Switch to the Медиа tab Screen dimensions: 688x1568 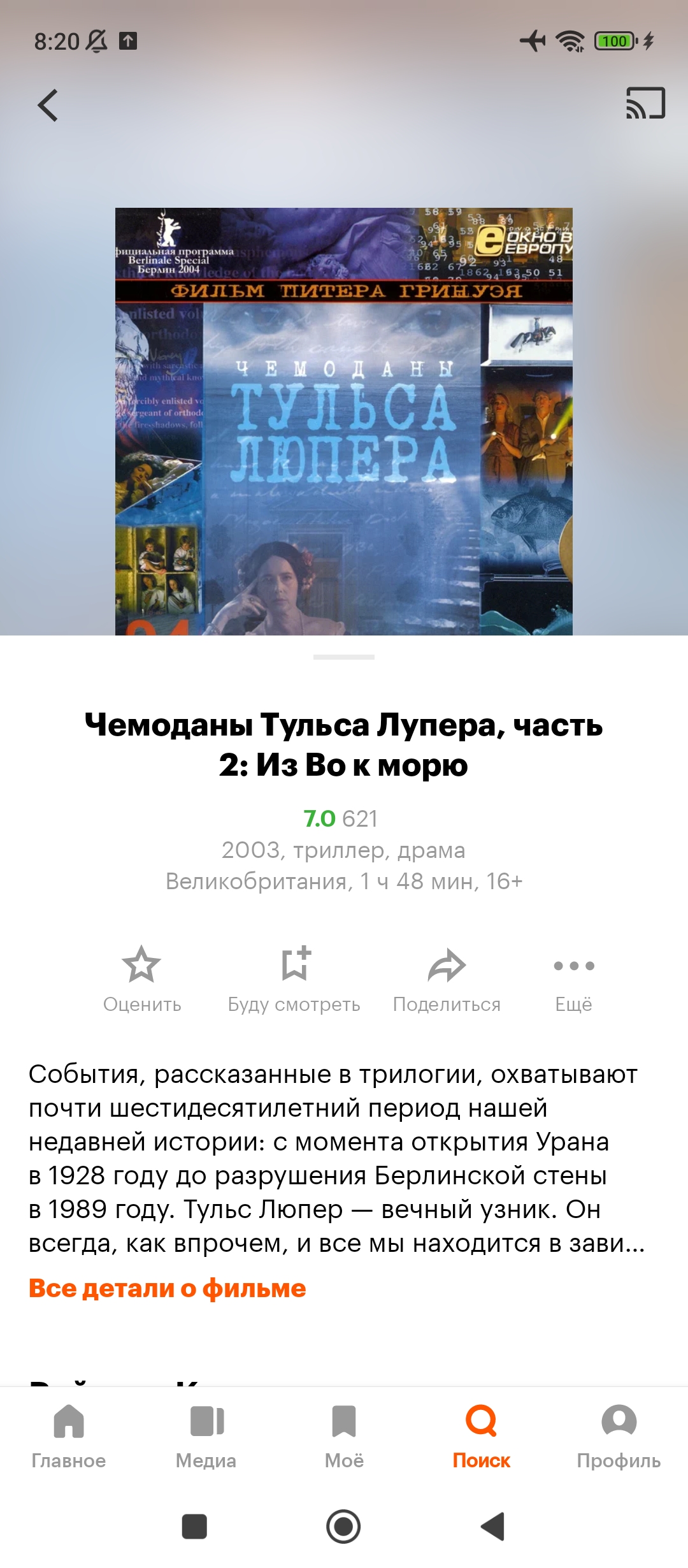point(206,1435)
